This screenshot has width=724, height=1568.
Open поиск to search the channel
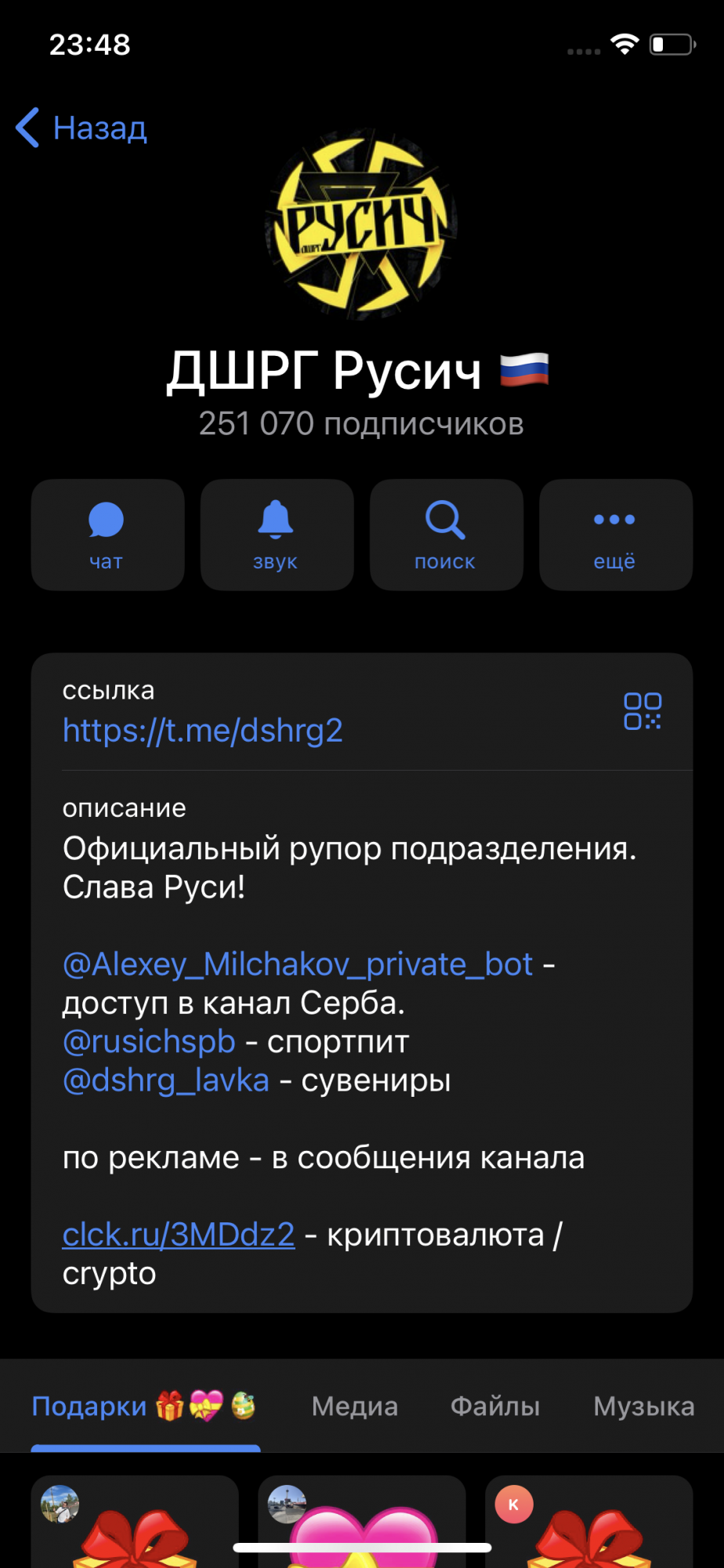[x=447, y=535]
